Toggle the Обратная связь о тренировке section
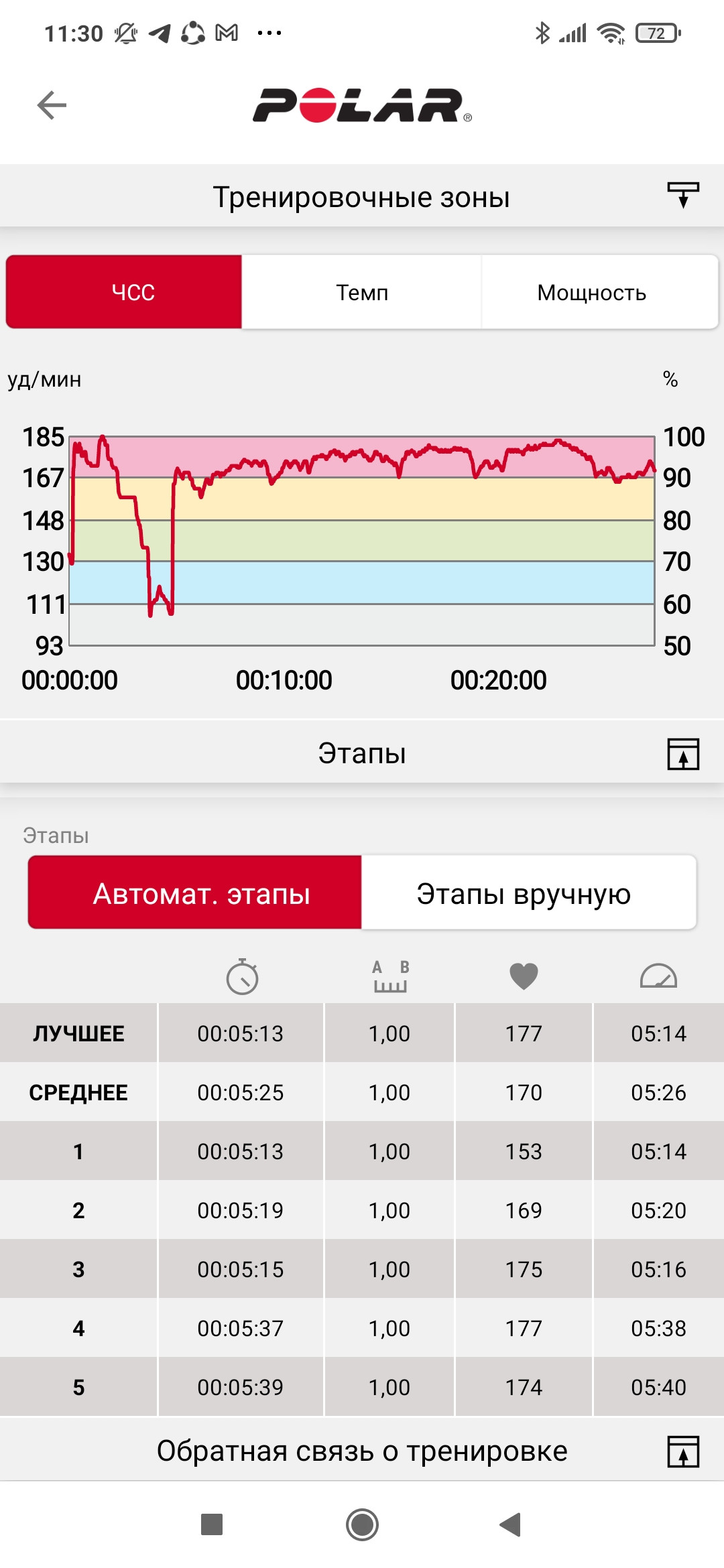724x1568 pixels. pyautogui.click(x=683, y=1451)
